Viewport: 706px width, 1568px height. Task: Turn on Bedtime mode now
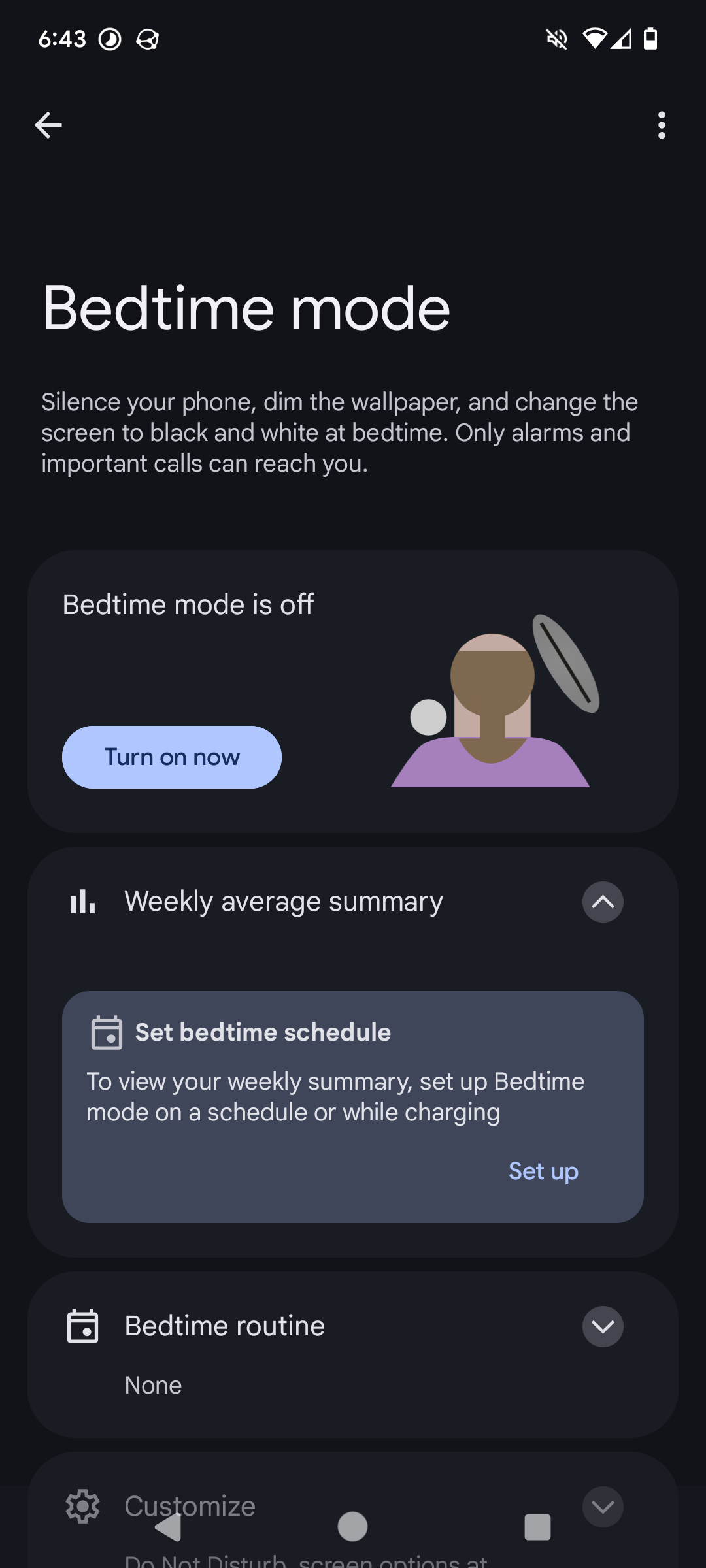click(172, 757)
